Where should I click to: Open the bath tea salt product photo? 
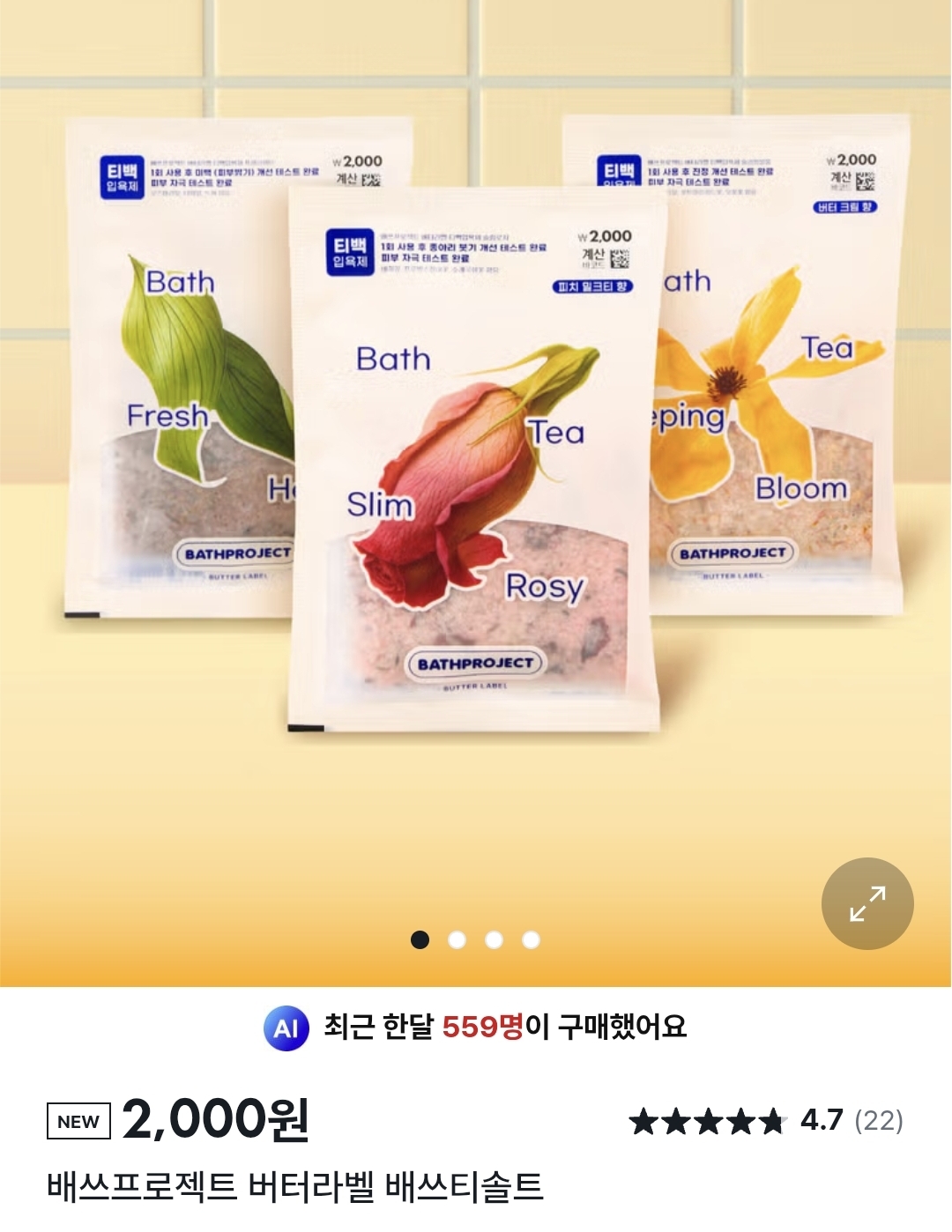click(x=476, y=458)
